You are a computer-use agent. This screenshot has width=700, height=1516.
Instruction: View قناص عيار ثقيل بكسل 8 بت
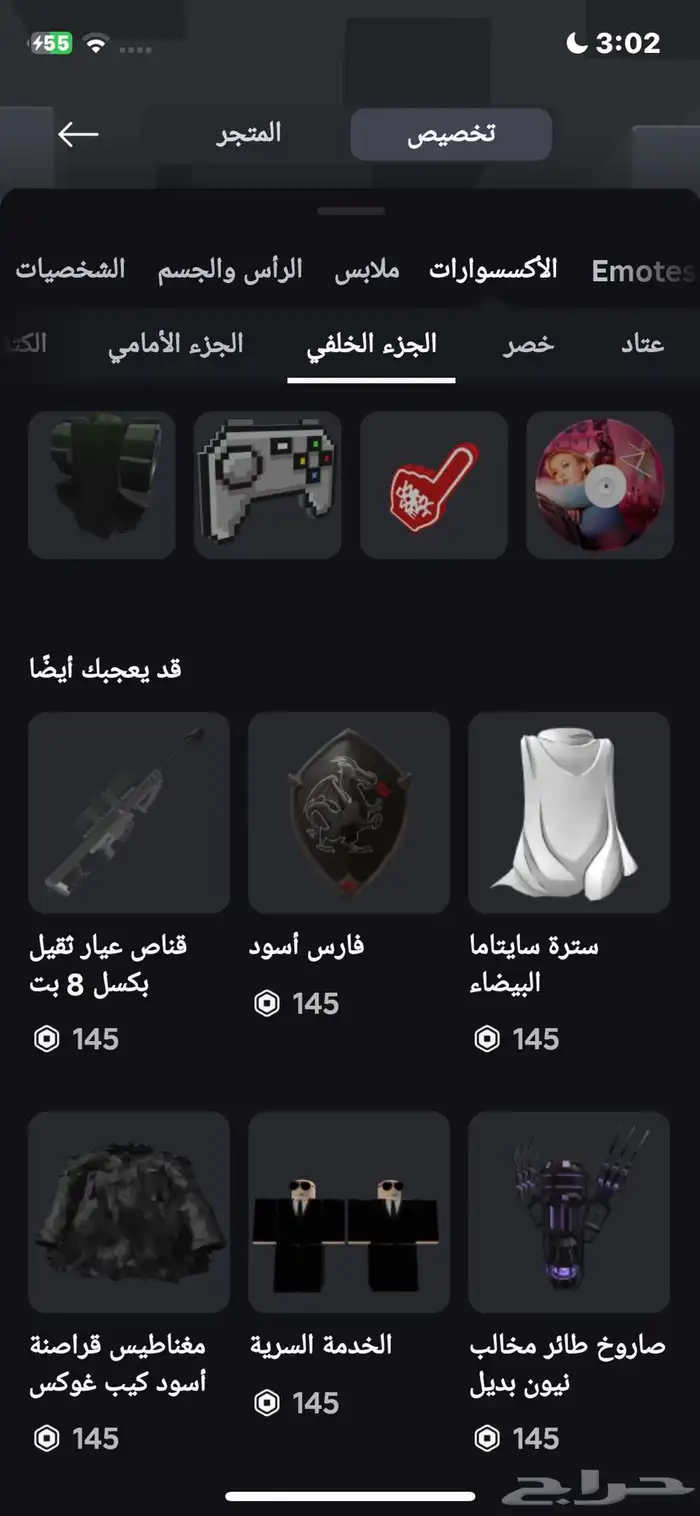[x=128, y=812]
